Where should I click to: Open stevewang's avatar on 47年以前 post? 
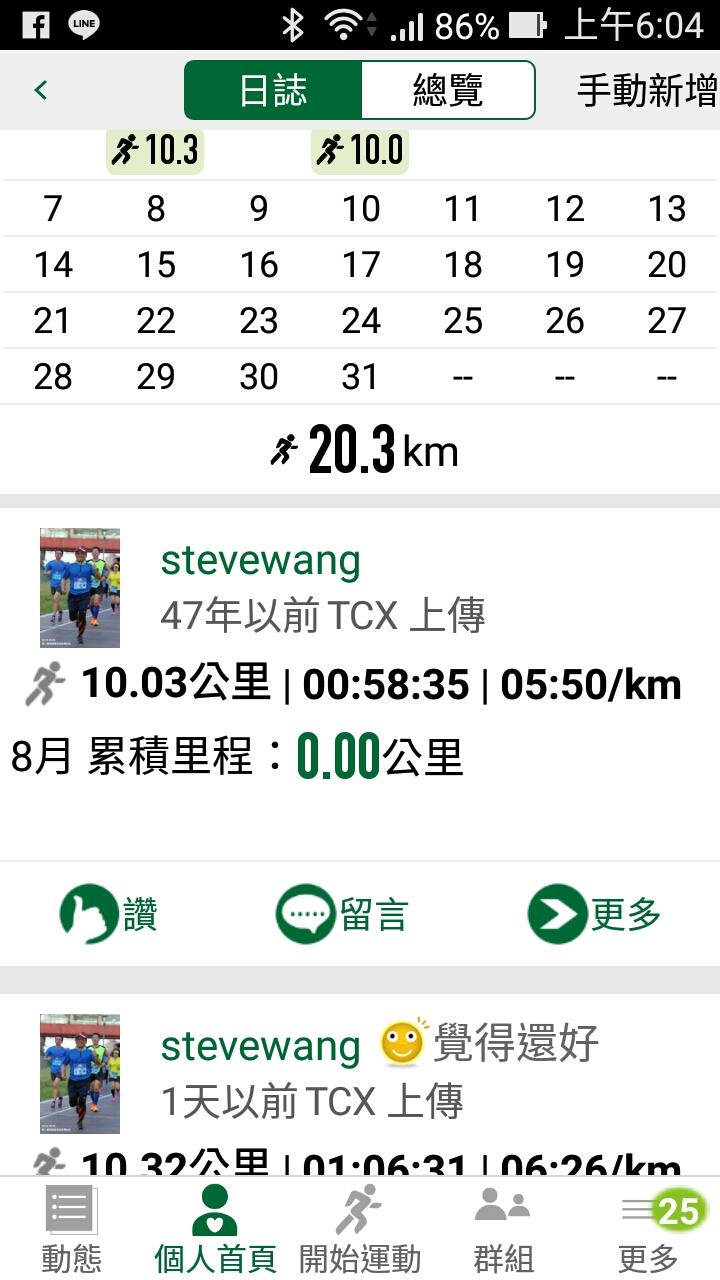pyautogui.click(x=80, y=588)
